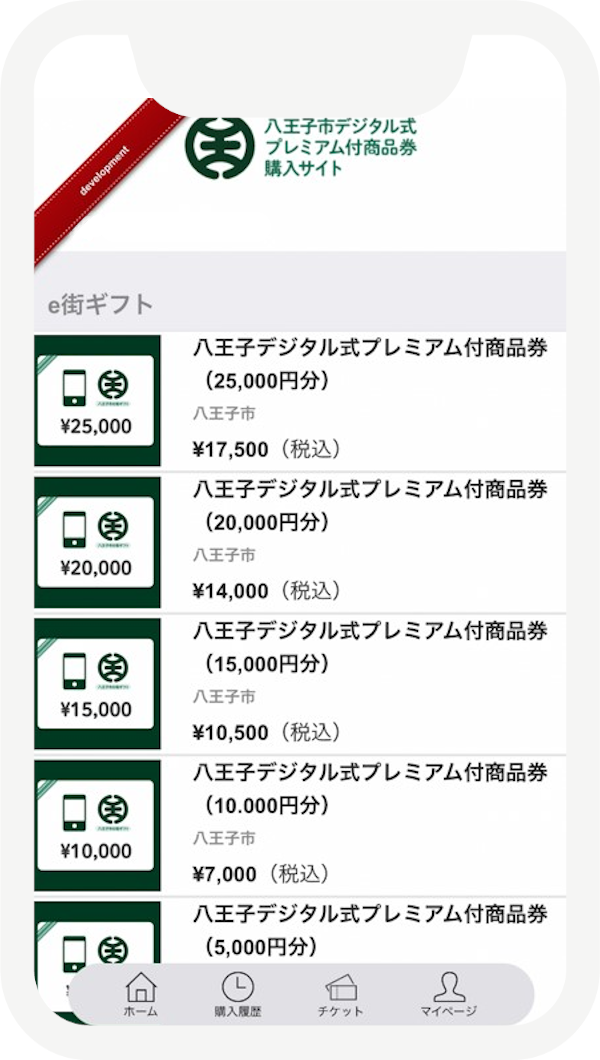
Task: Open the 25,000円分 premium voucher item
Action: (x=300, y=401)
